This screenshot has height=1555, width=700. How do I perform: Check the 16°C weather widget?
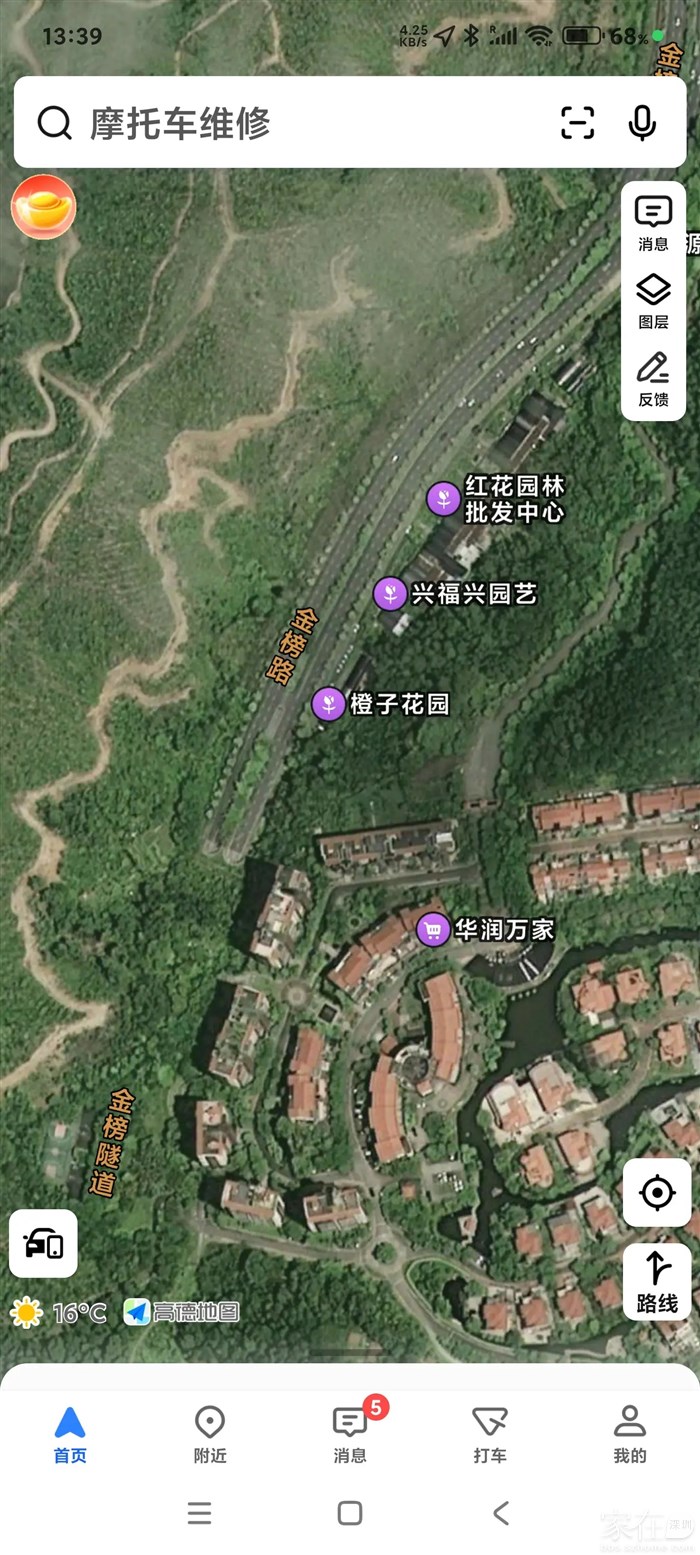click(58, 1312)
